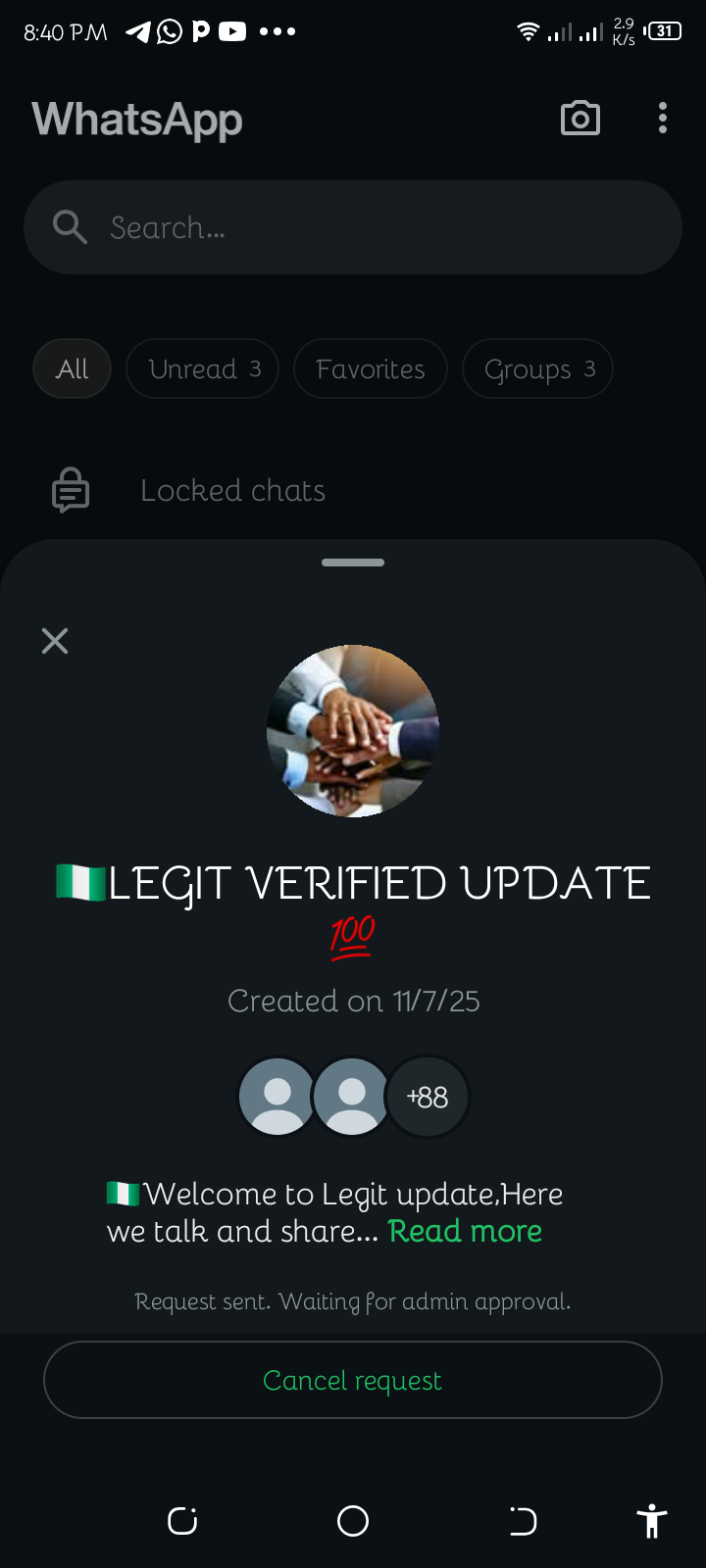Viewport: 706px width, 1568px height.
Task: Open the WhatsApp overflow menu
Action: pos(663,119)
